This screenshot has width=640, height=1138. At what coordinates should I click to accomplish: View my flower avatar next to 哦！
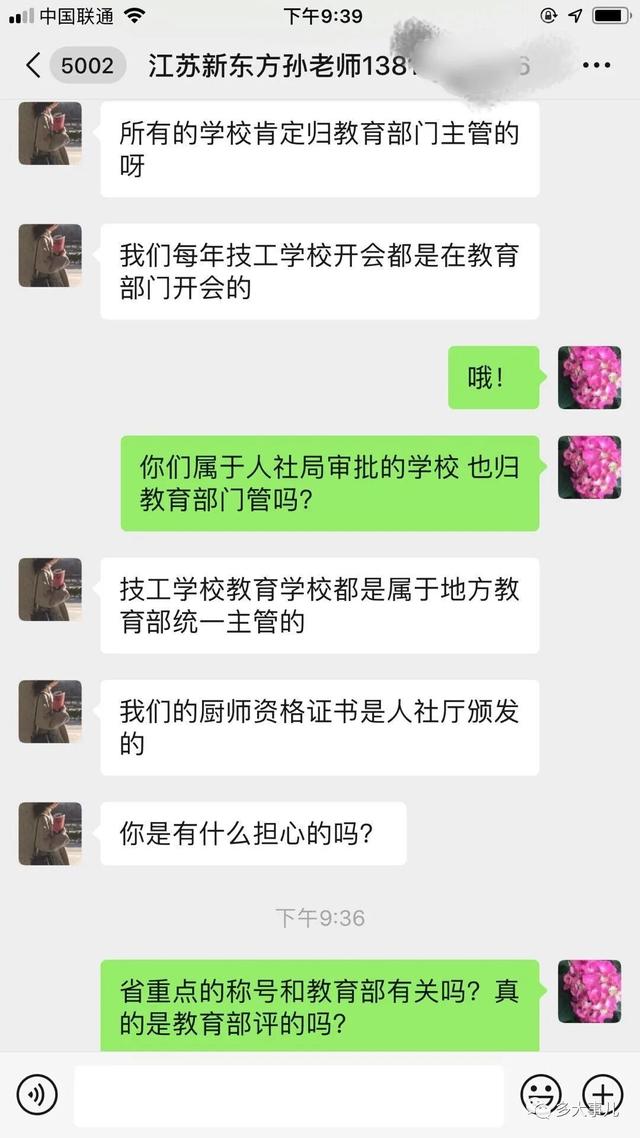[589, 378]
